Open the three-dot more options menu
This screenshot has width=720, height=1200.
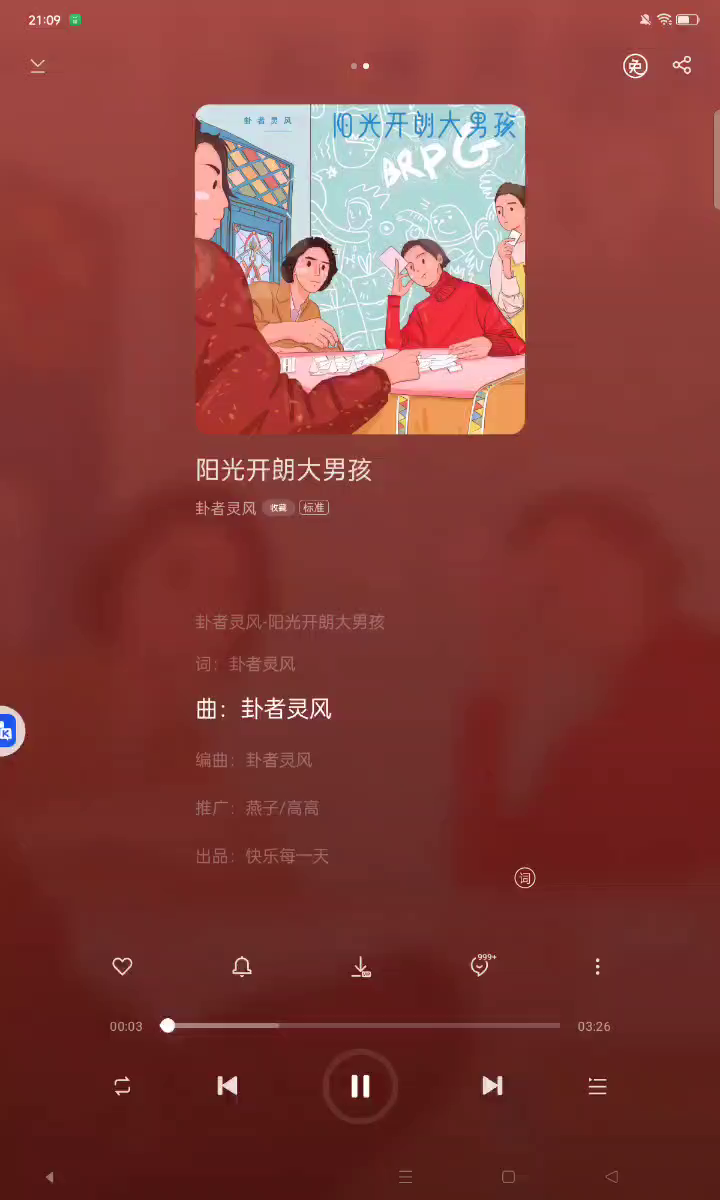[597, 966]
